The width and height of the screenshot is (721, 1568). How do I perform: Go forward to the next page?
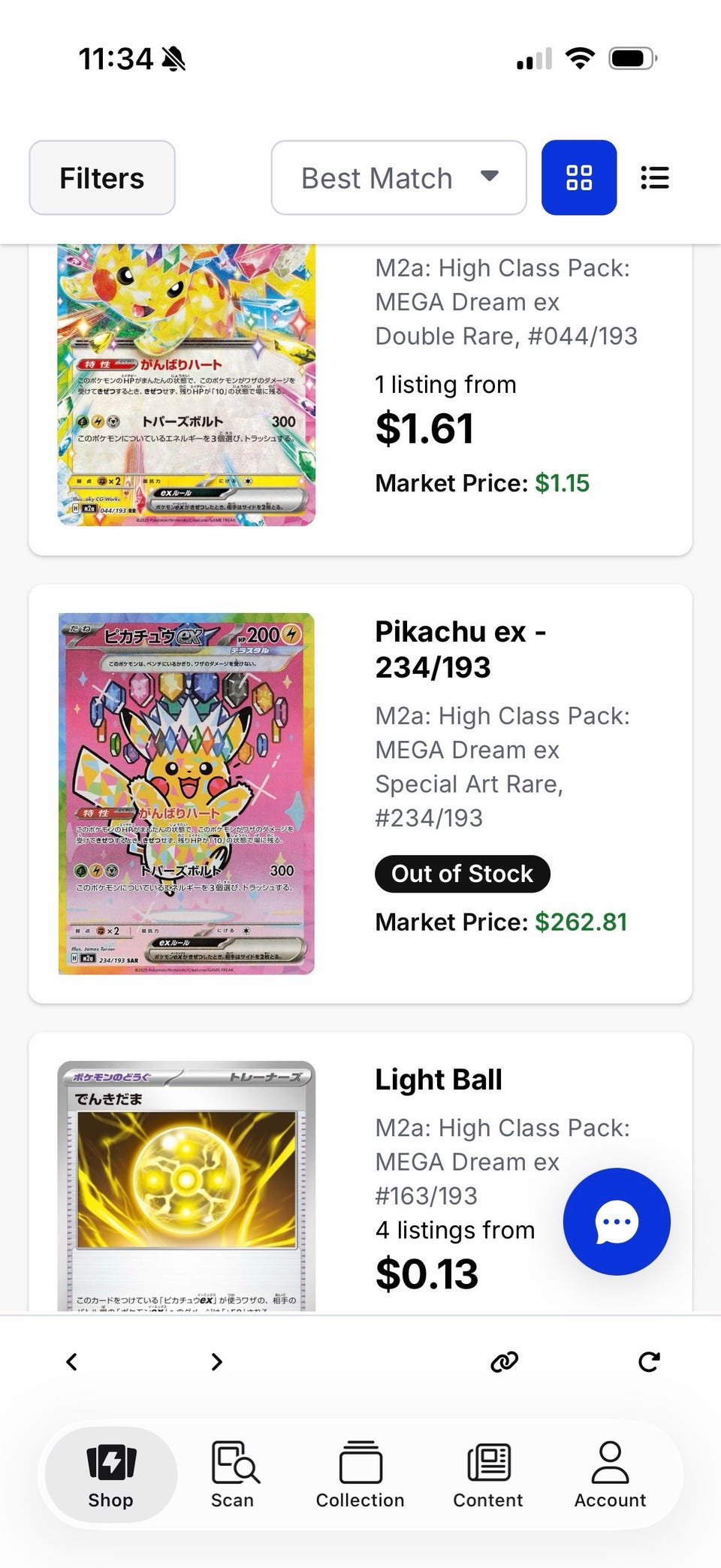click(216, 1361)
